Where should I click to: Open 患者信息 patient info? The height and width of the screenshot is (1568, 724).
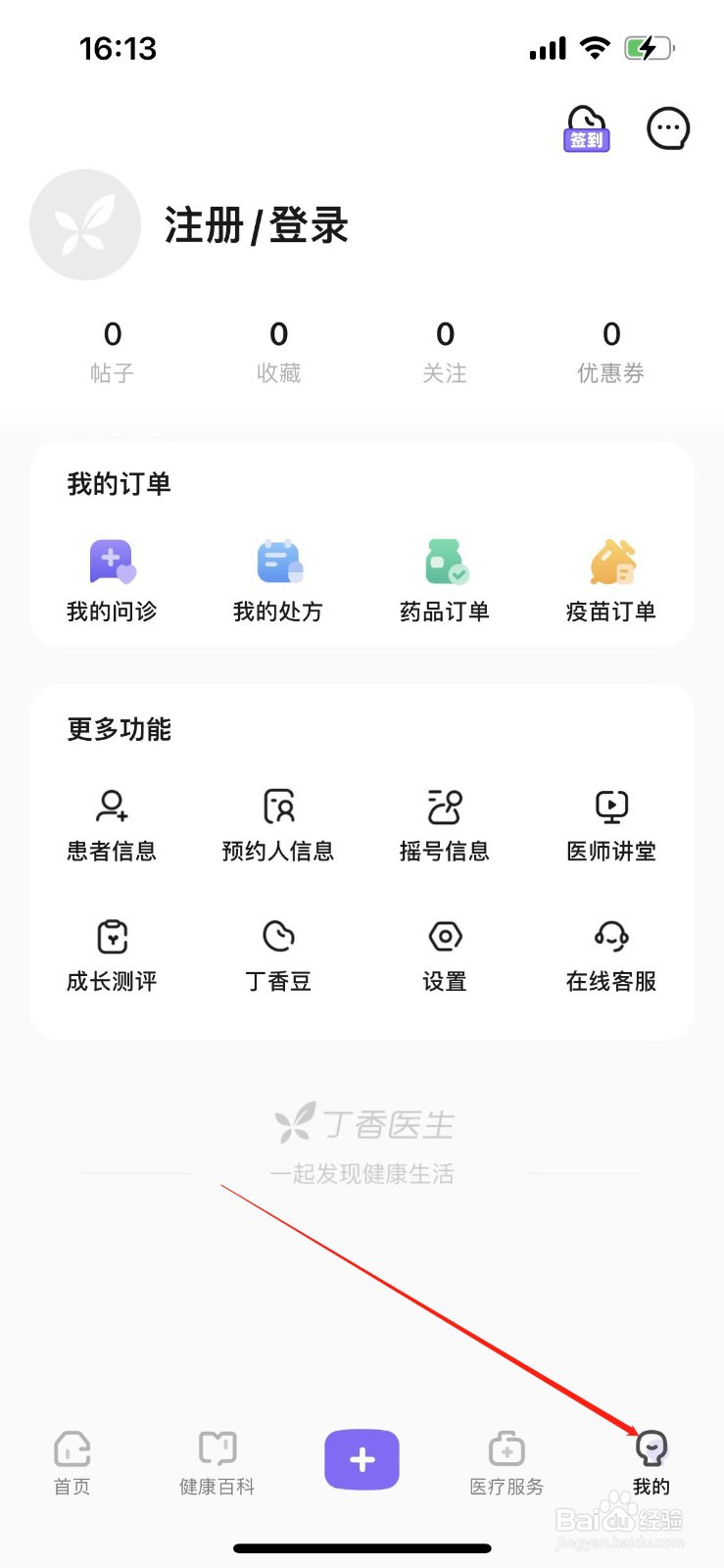[112, 826]
